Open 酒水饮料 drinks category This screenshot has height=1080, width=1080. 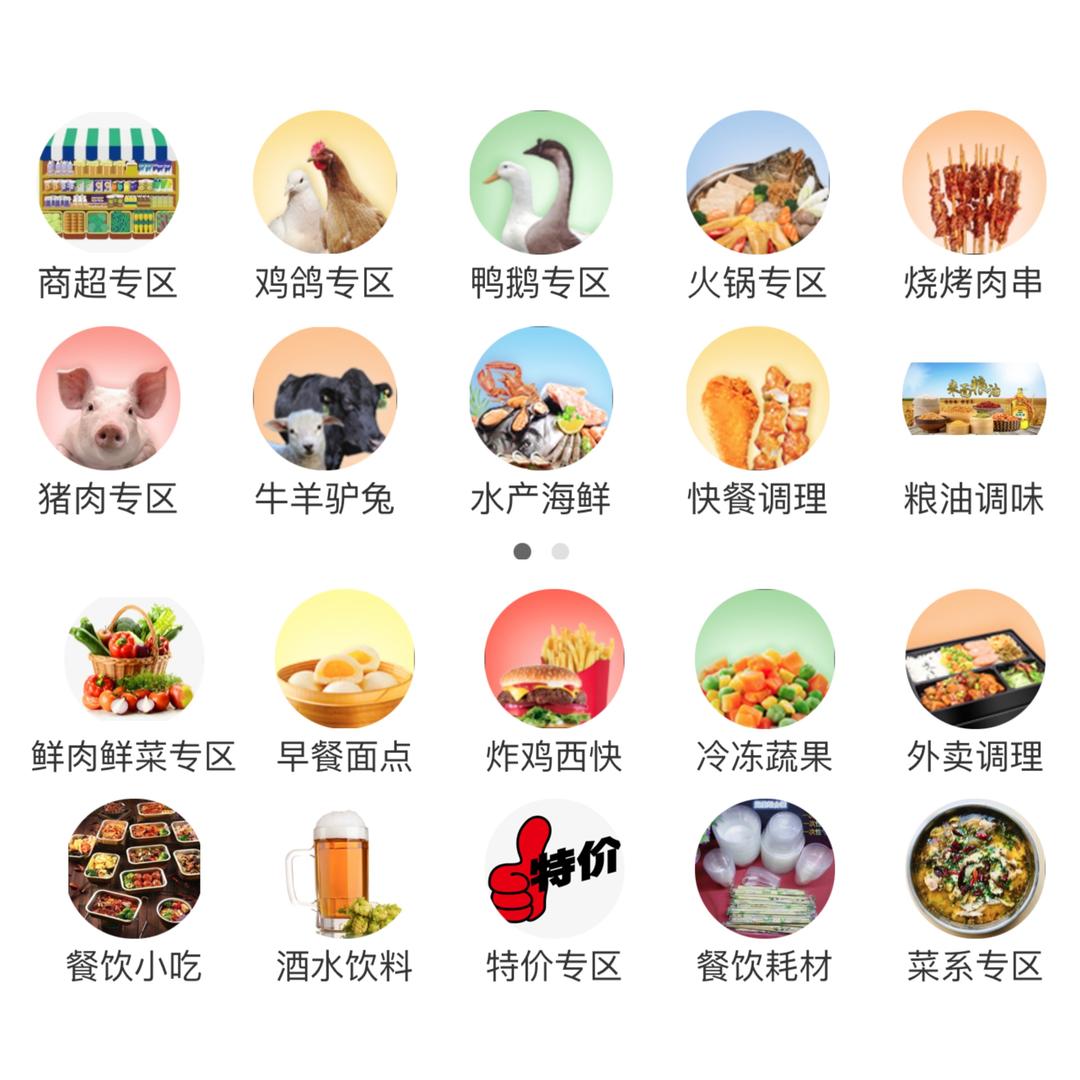tap(344, 868)
